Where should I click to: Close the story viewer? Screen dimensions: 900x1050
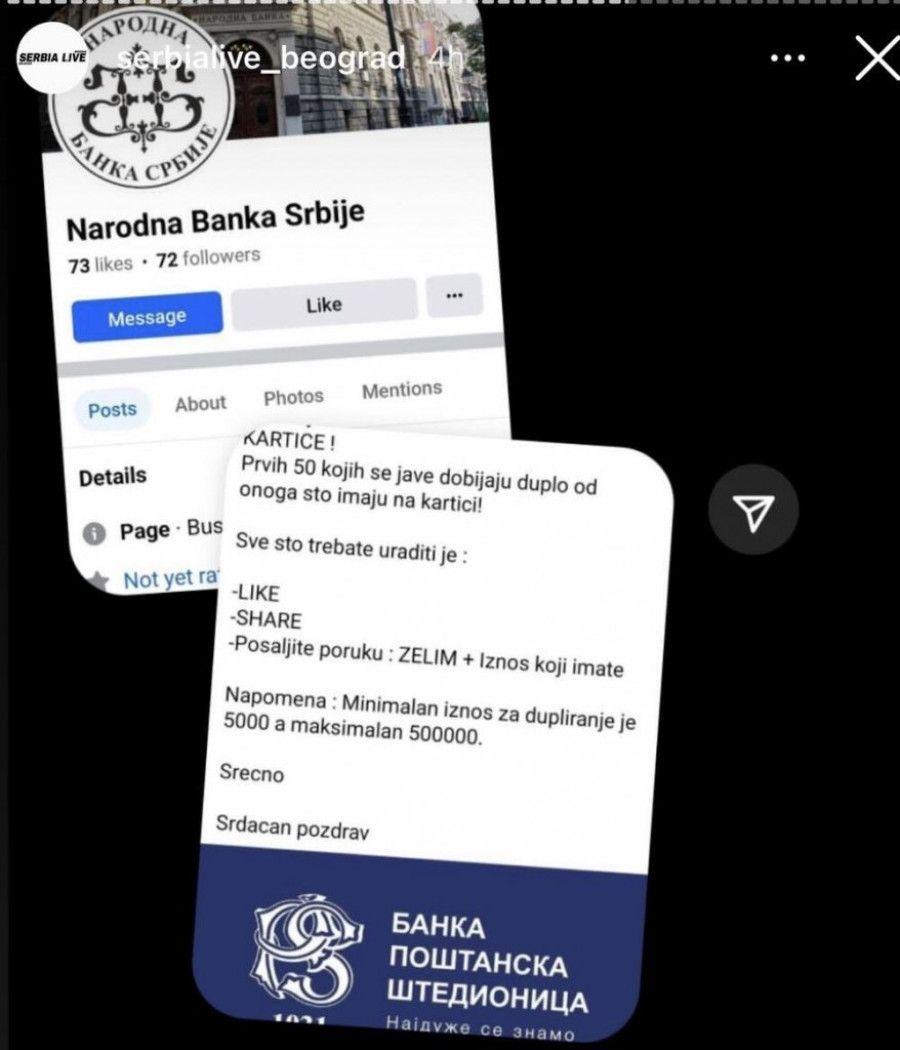[876, 59]
